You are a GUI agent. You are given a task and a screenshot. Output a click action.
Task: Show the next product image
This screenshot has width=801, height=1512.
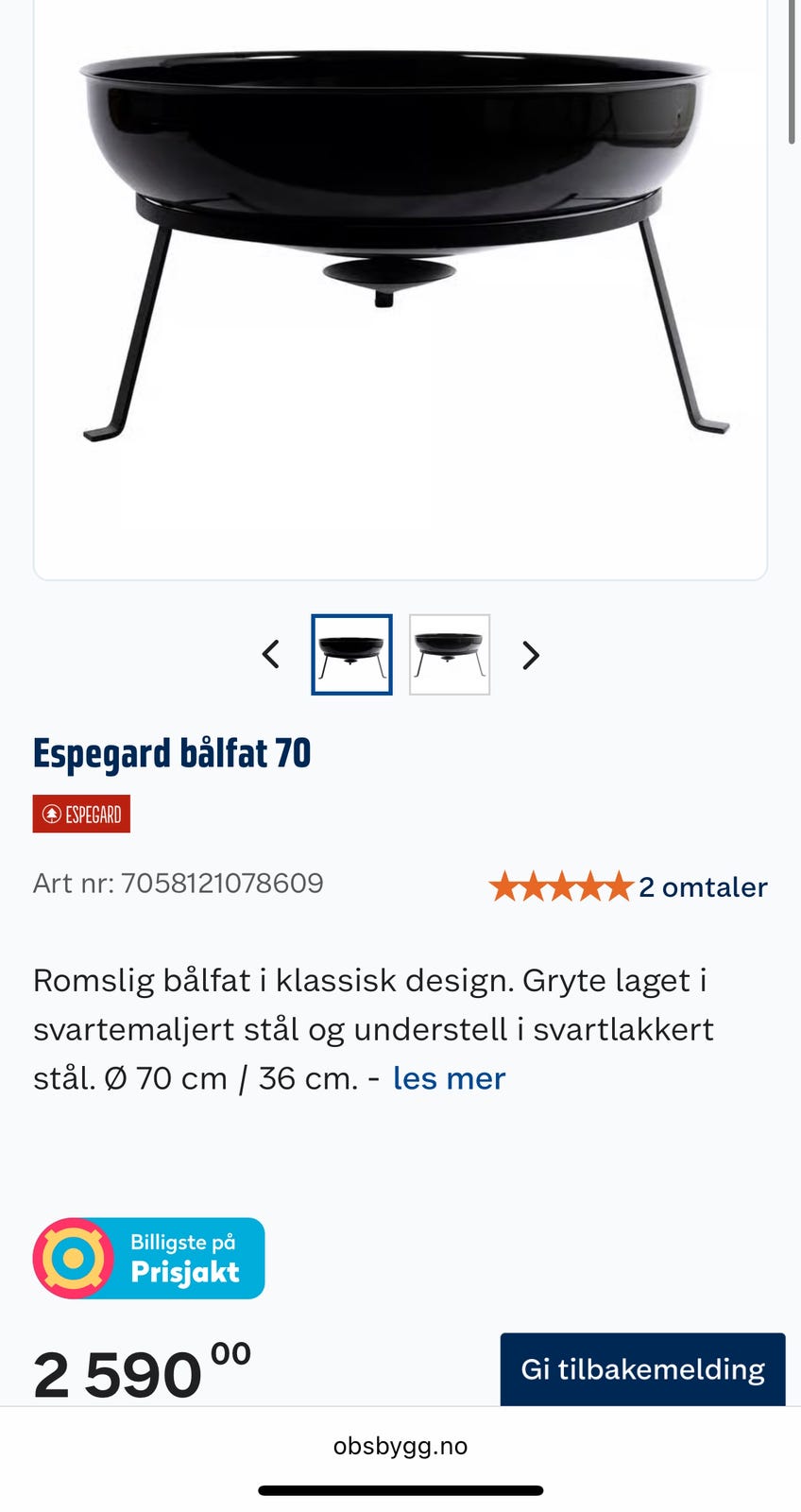(x=530, y=654)
